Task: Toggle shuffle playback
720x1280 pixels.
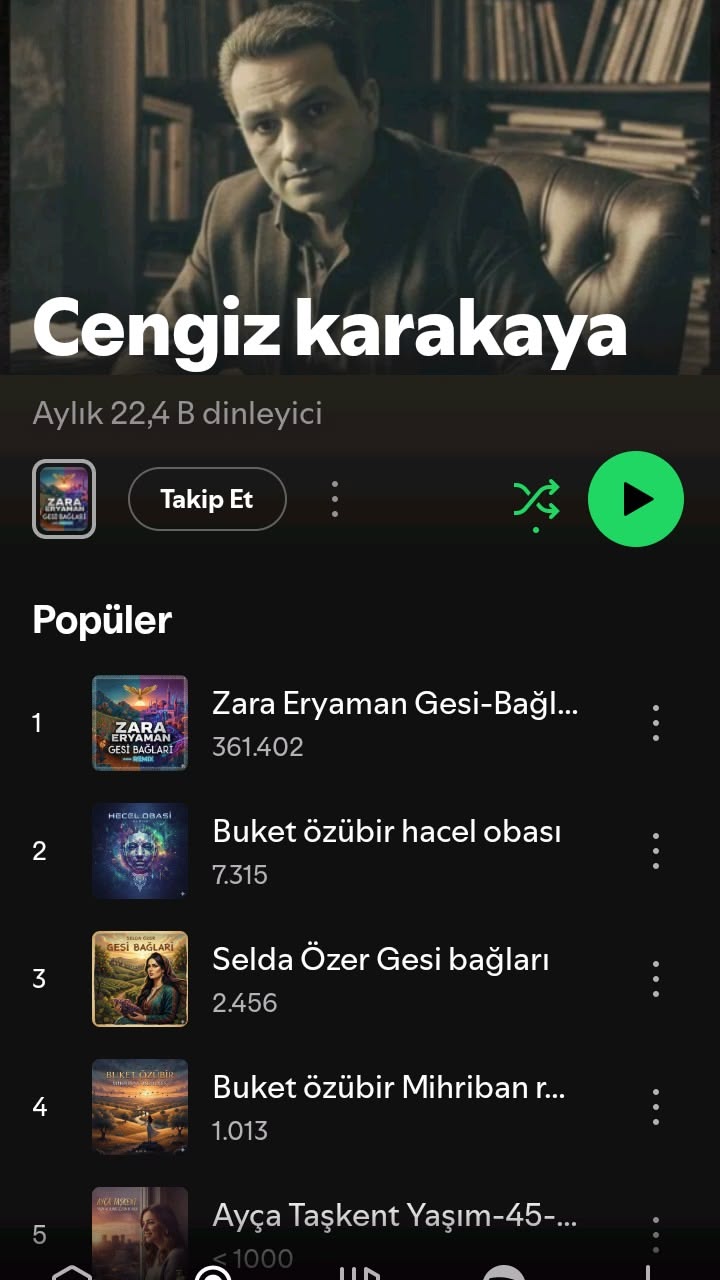Action: [536, 499]
